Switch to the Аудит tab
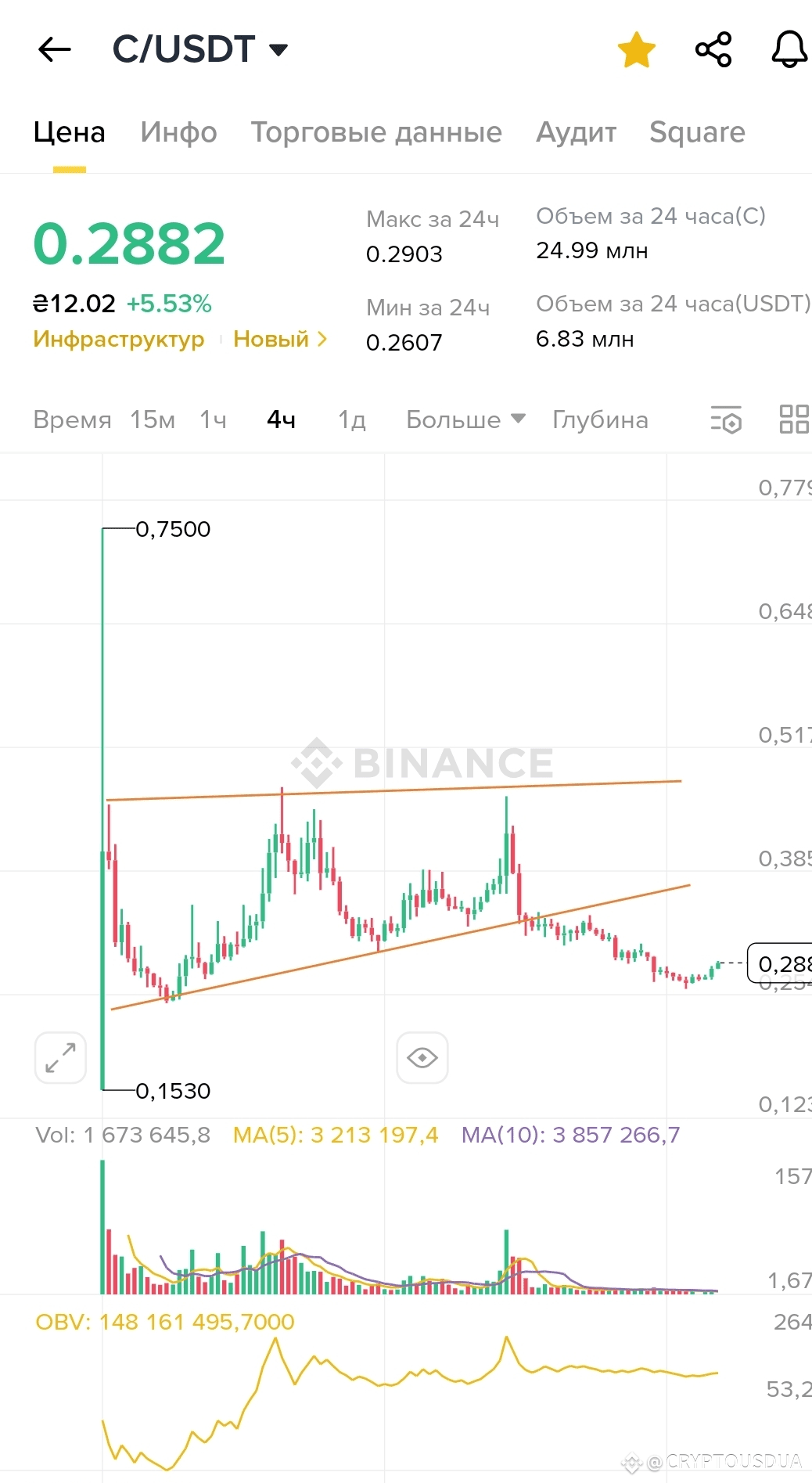Viewport: 812px width, 1483px height. [576, 132]
